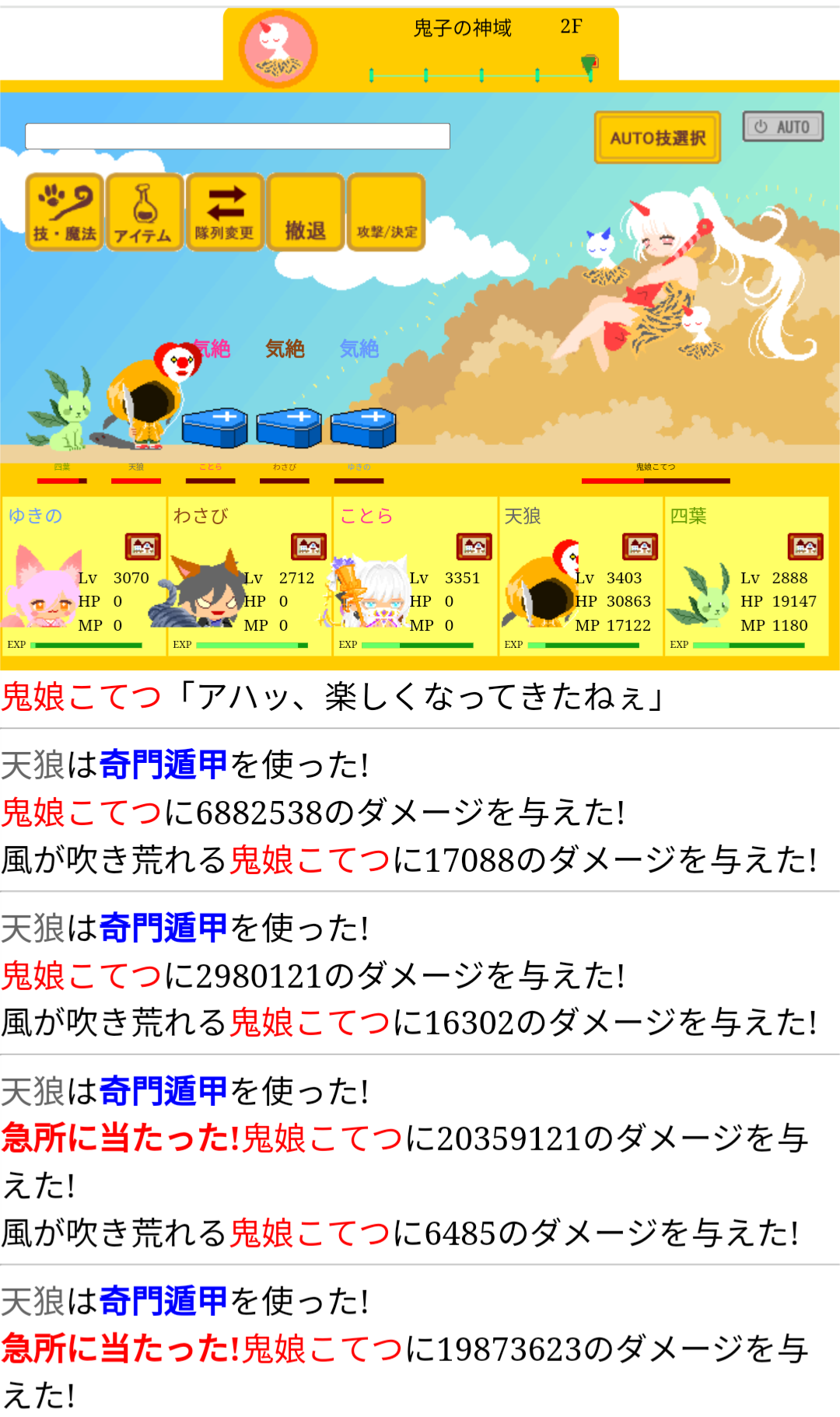Open ゆきの's equipment icon
This screenshot has height=1417, width=840.
coord(143,547)
